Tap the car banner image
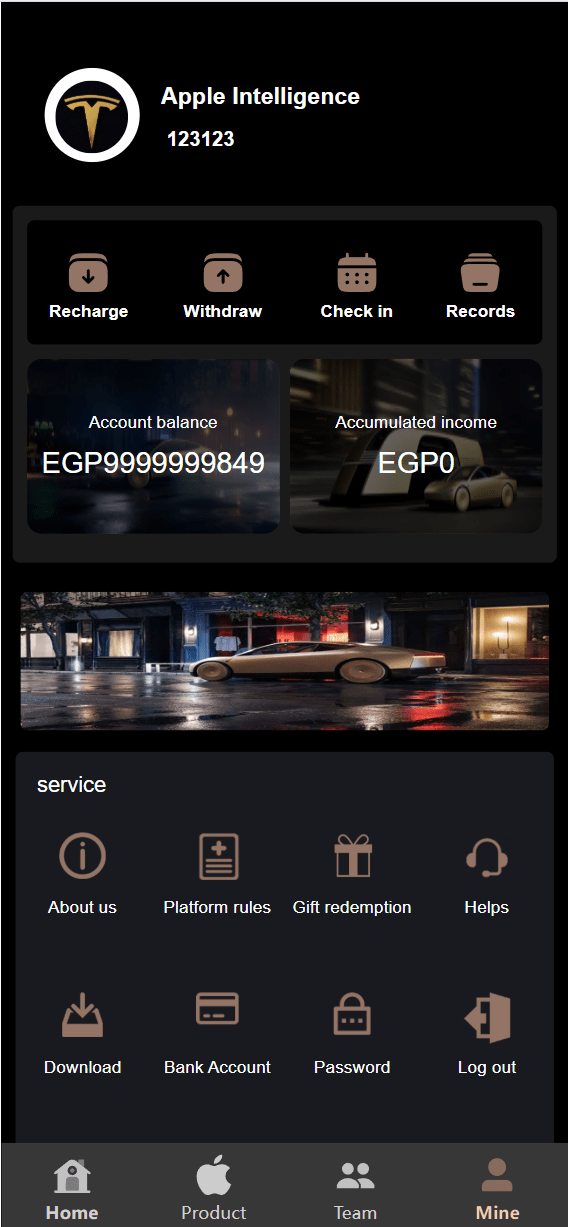568x1227 pixels. coord(284,661)
